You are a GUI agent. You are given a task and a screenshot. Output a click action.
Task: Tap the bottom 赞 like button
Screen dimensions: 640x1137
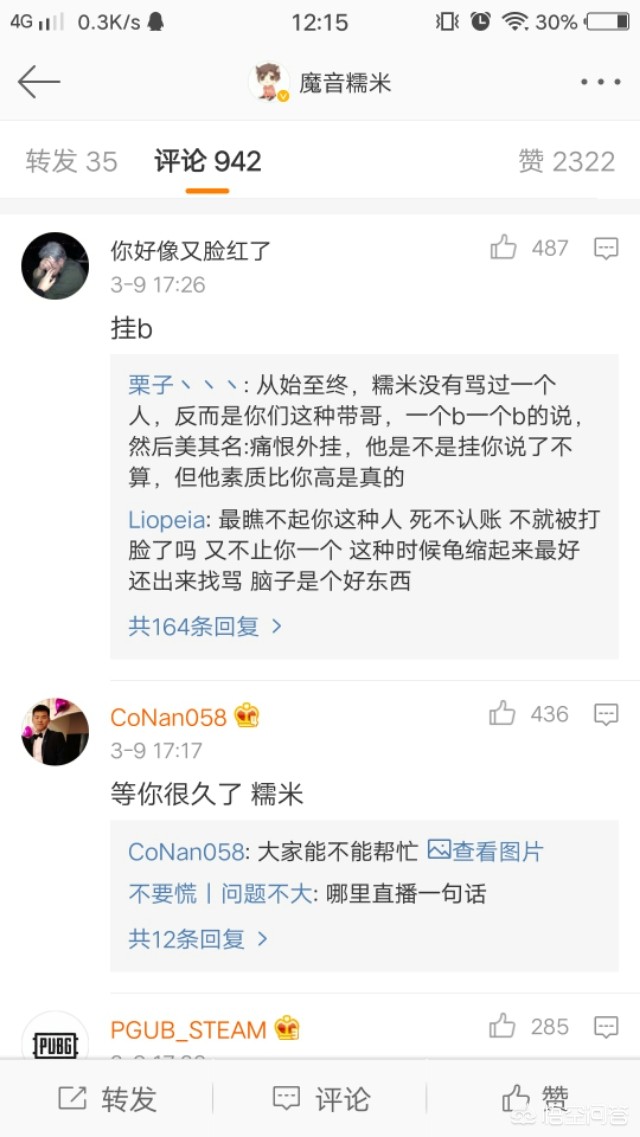tap(536, 1099)
